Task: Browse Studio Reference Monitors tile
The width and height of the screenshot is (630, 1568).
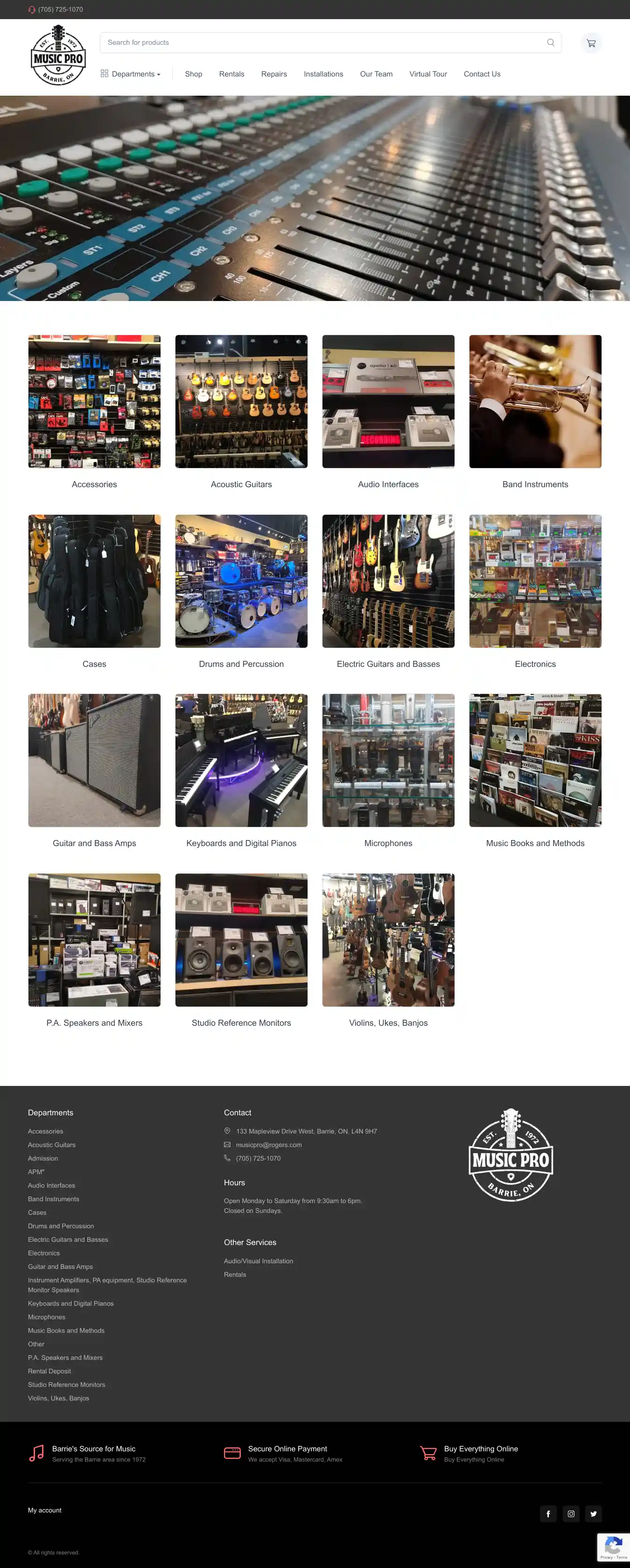Action: click(241, 940)
